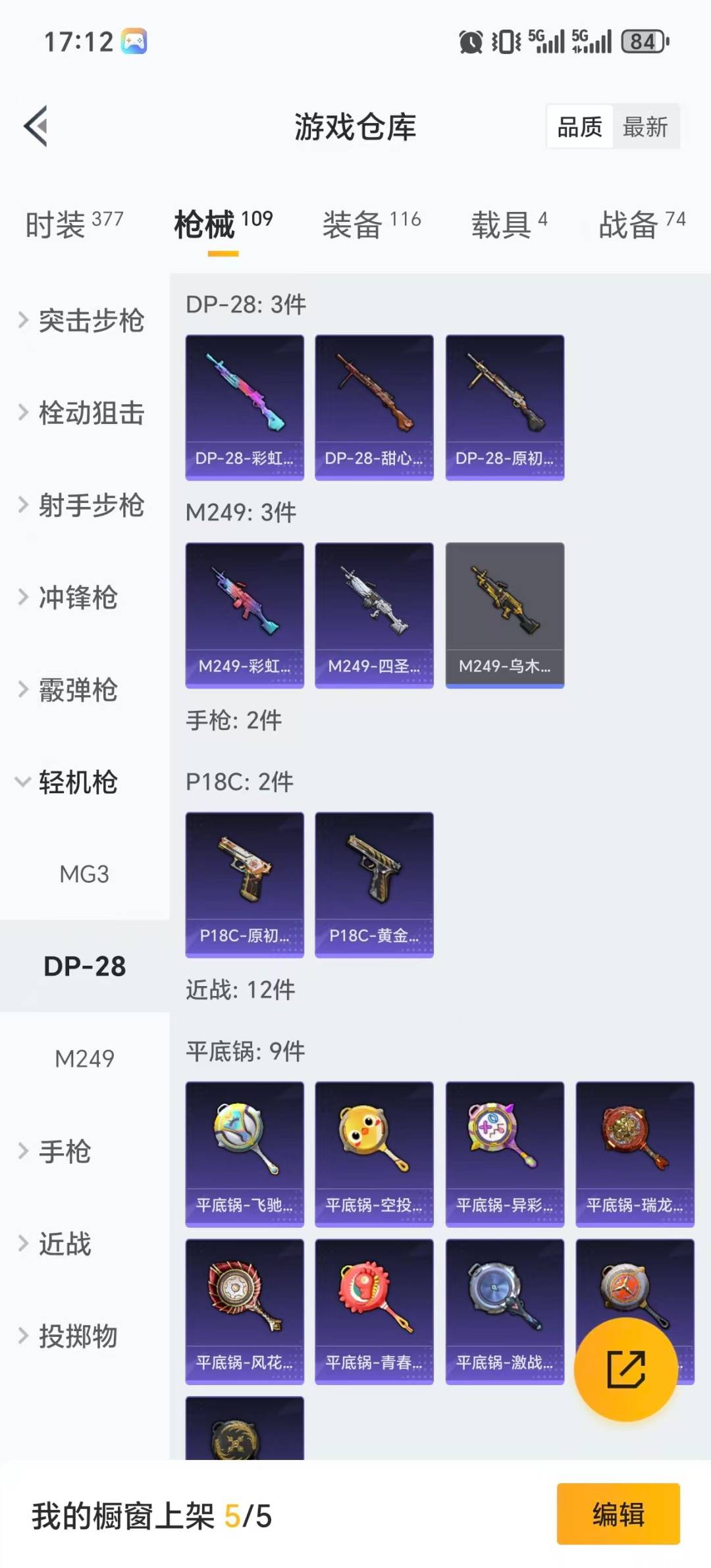Select the 平底锅-瑞龙 pan skin
Screen dimensions: 711x1568
634,1152
